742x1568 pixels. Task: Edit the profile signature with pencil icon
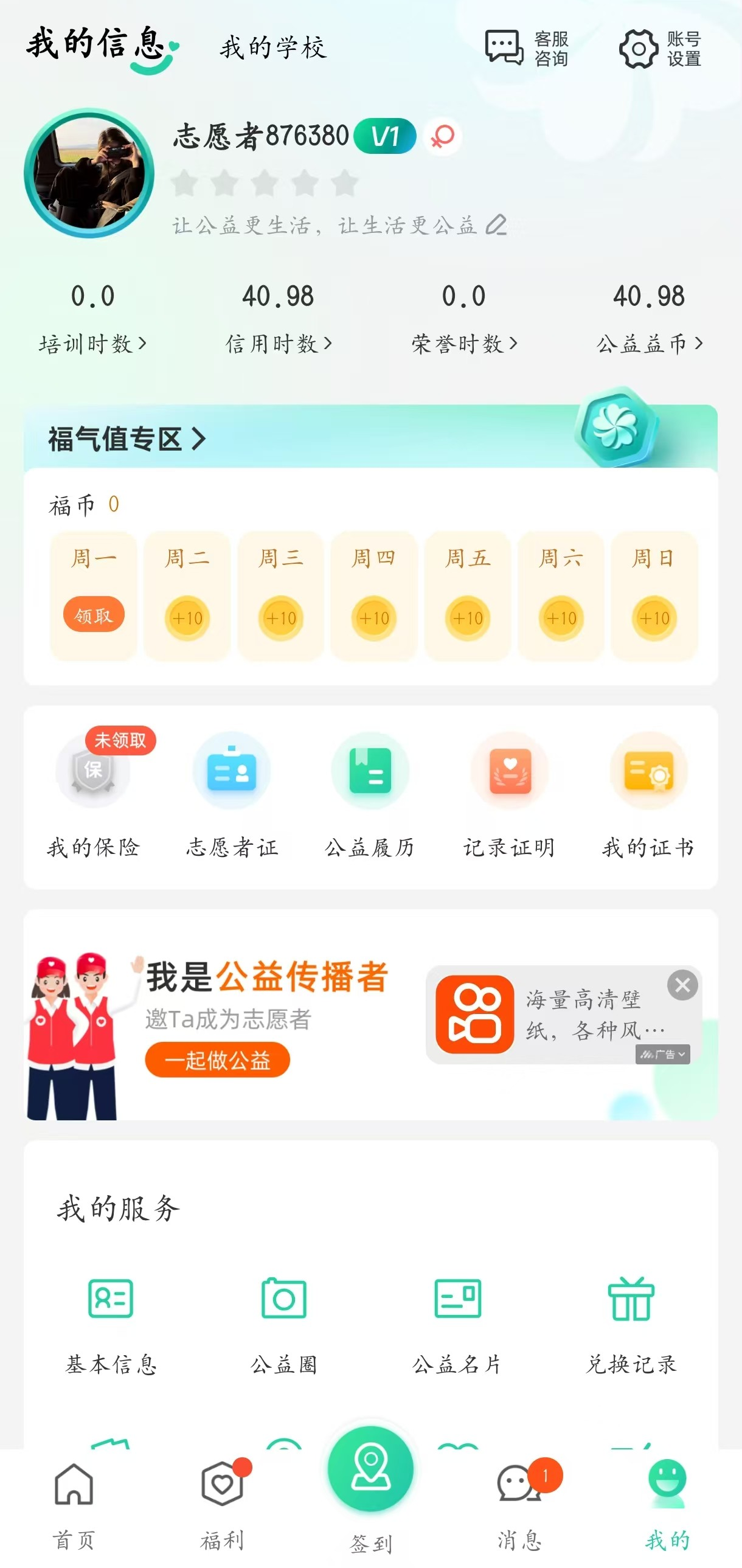(497, 225)
